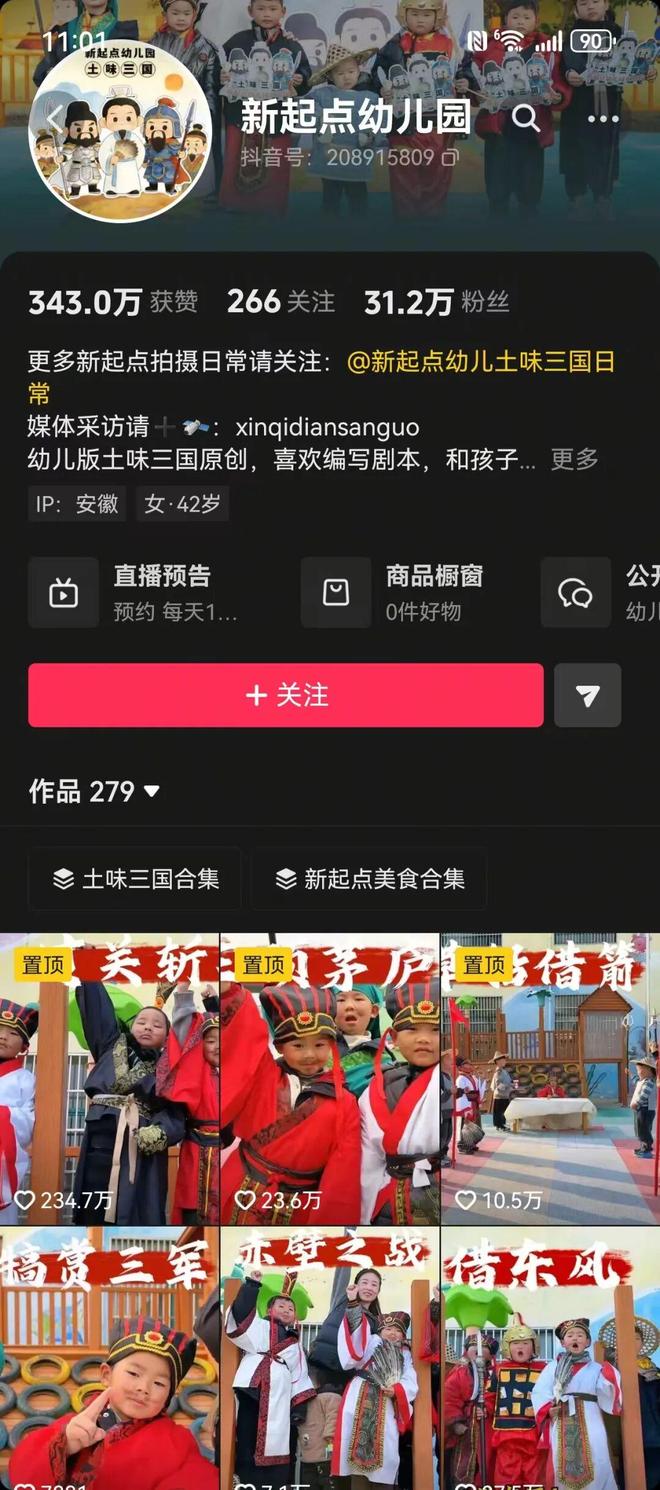This screenshot has width=660, height=1490.
Task: Open the 土味三国合集 collection
Action: [135, 879]
